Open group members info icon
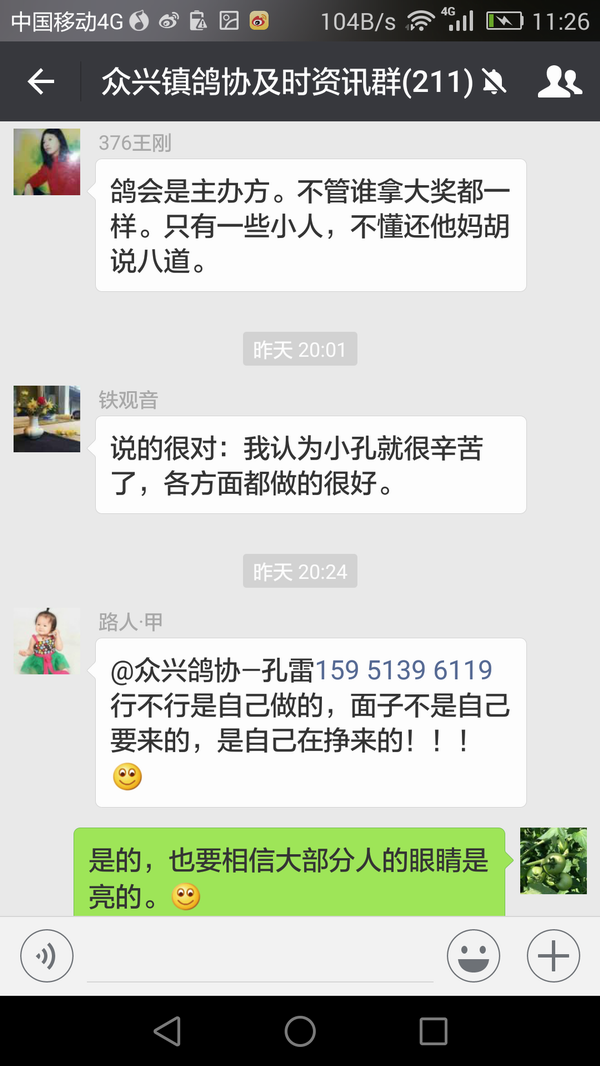This screenshot has width=600, height=1066. tap(559, 82)
